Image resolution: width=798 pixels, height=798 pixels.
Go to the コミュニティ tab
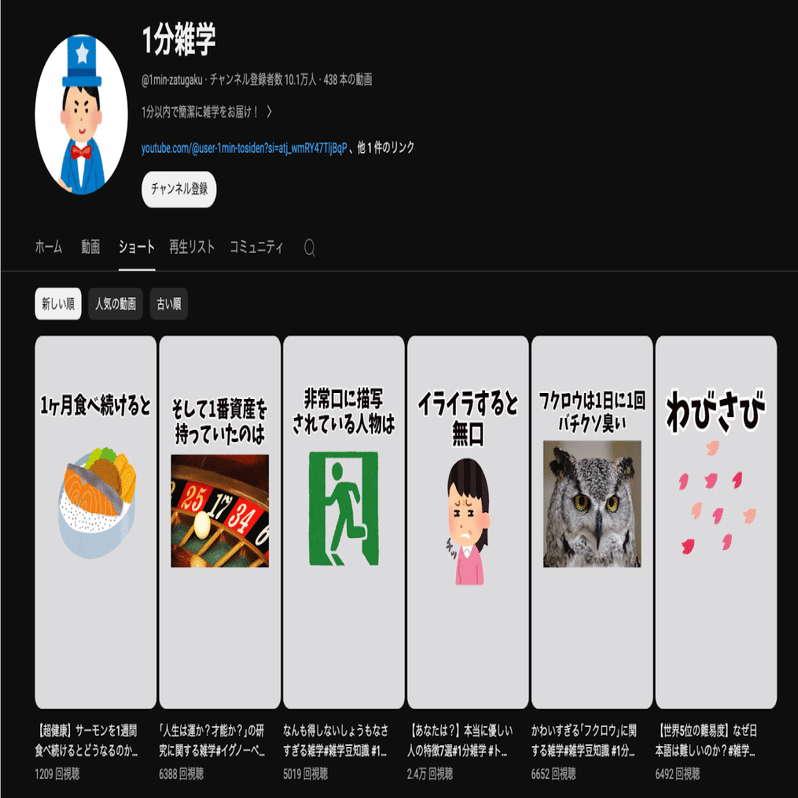pos(256,247)
